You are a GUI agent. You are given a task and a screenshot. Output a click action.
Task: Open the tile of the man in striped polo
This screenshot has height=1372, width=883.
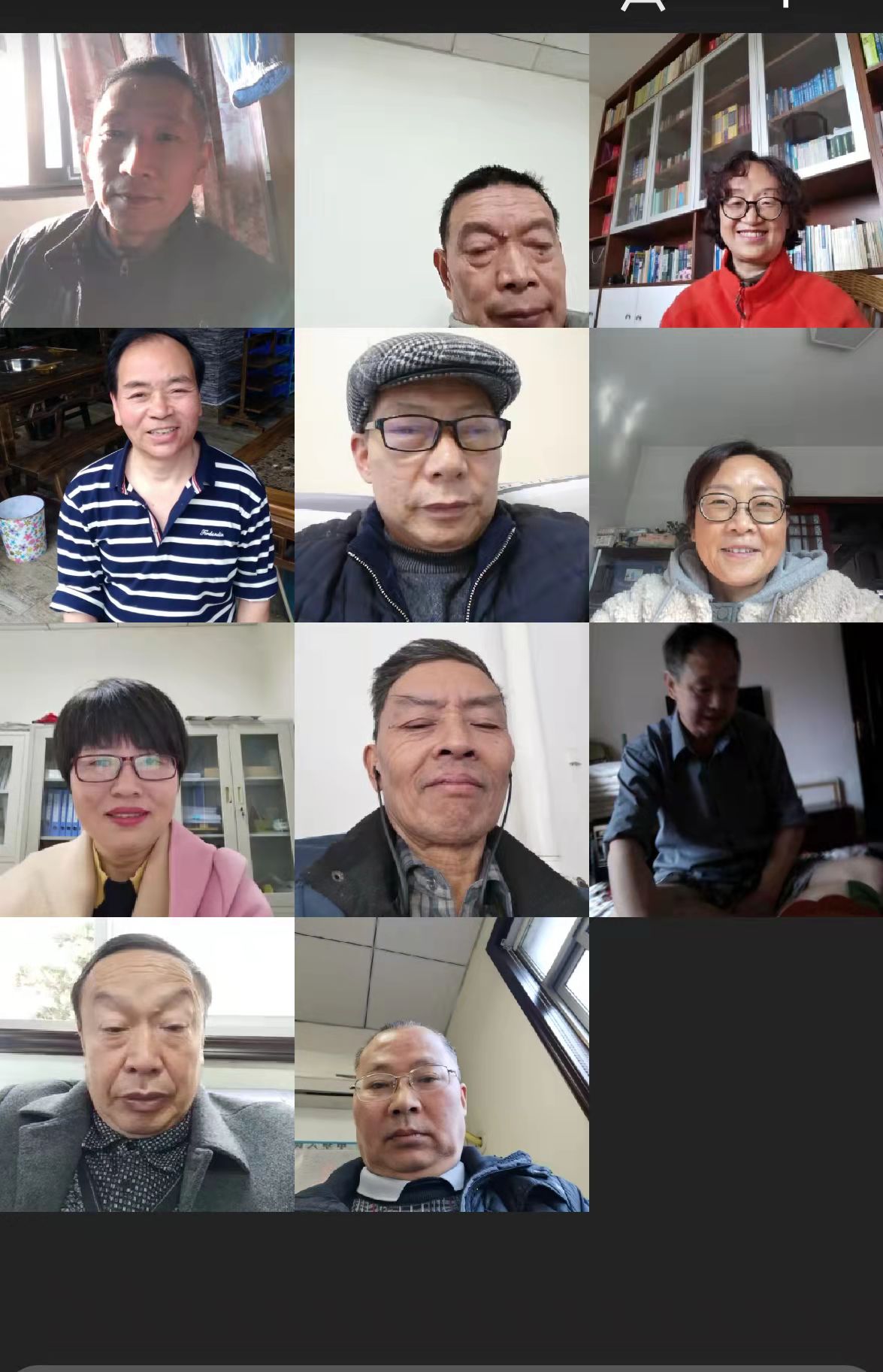pos(147,475)
